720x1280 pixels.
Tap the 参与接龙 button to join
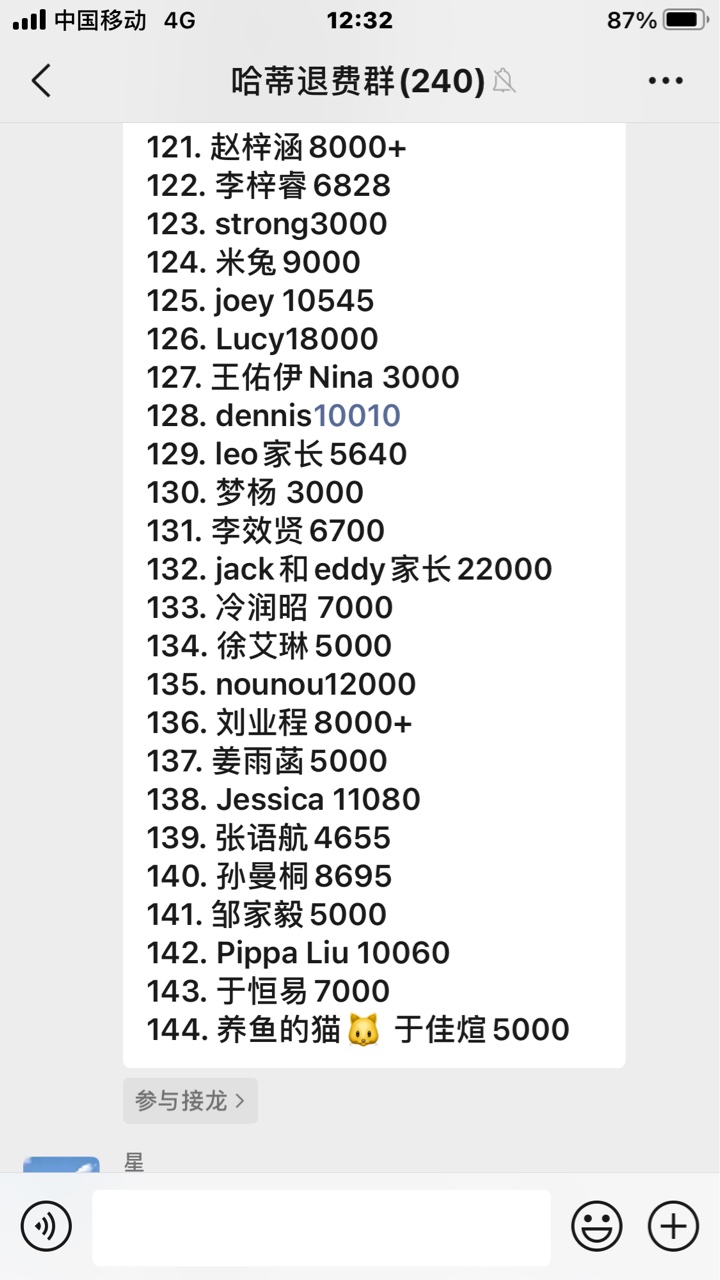(x=190, y=1101)
